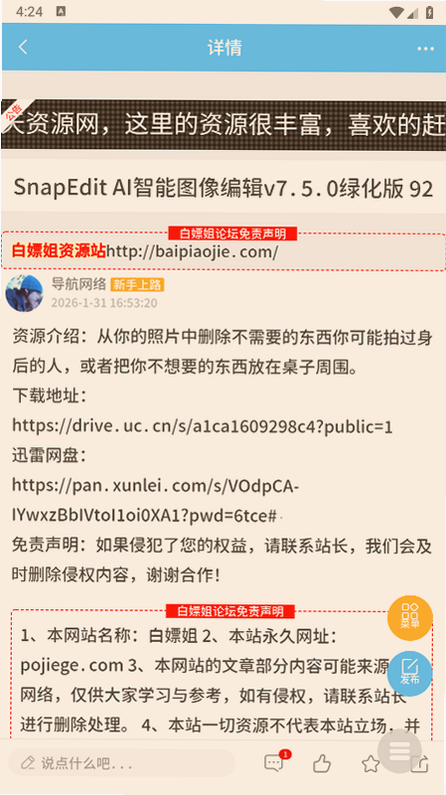Go back using the top-left arrow
The height and width of the screenshot is (795, 446).
23,47
